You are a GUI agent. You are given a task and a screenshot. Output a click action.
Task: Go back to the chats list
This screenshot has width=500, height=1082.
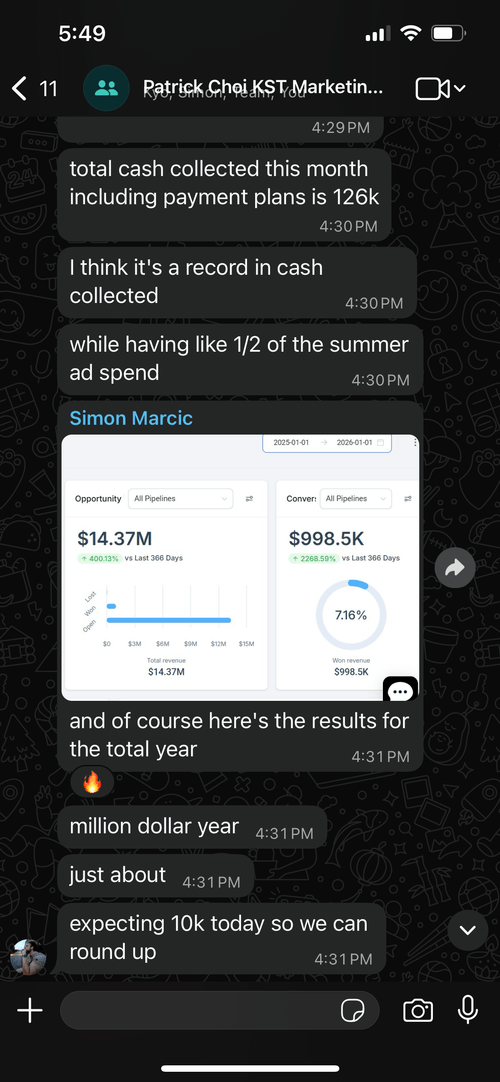point(34,88)
